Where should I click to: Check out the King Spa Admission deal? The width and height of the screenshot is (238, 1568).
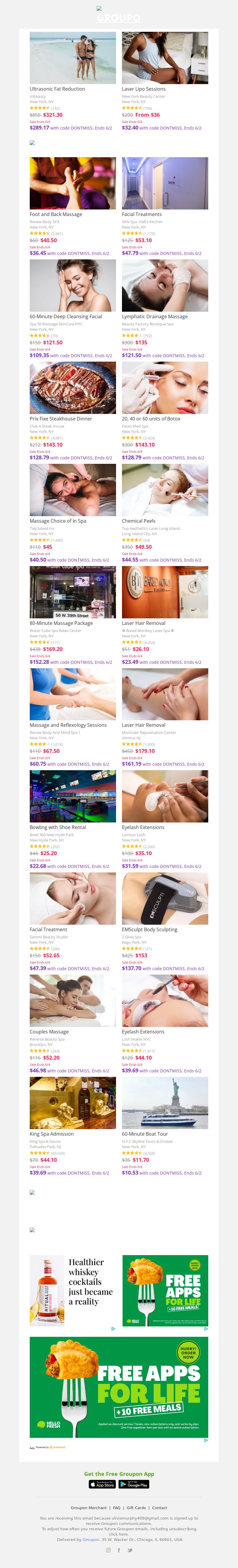72,1103
